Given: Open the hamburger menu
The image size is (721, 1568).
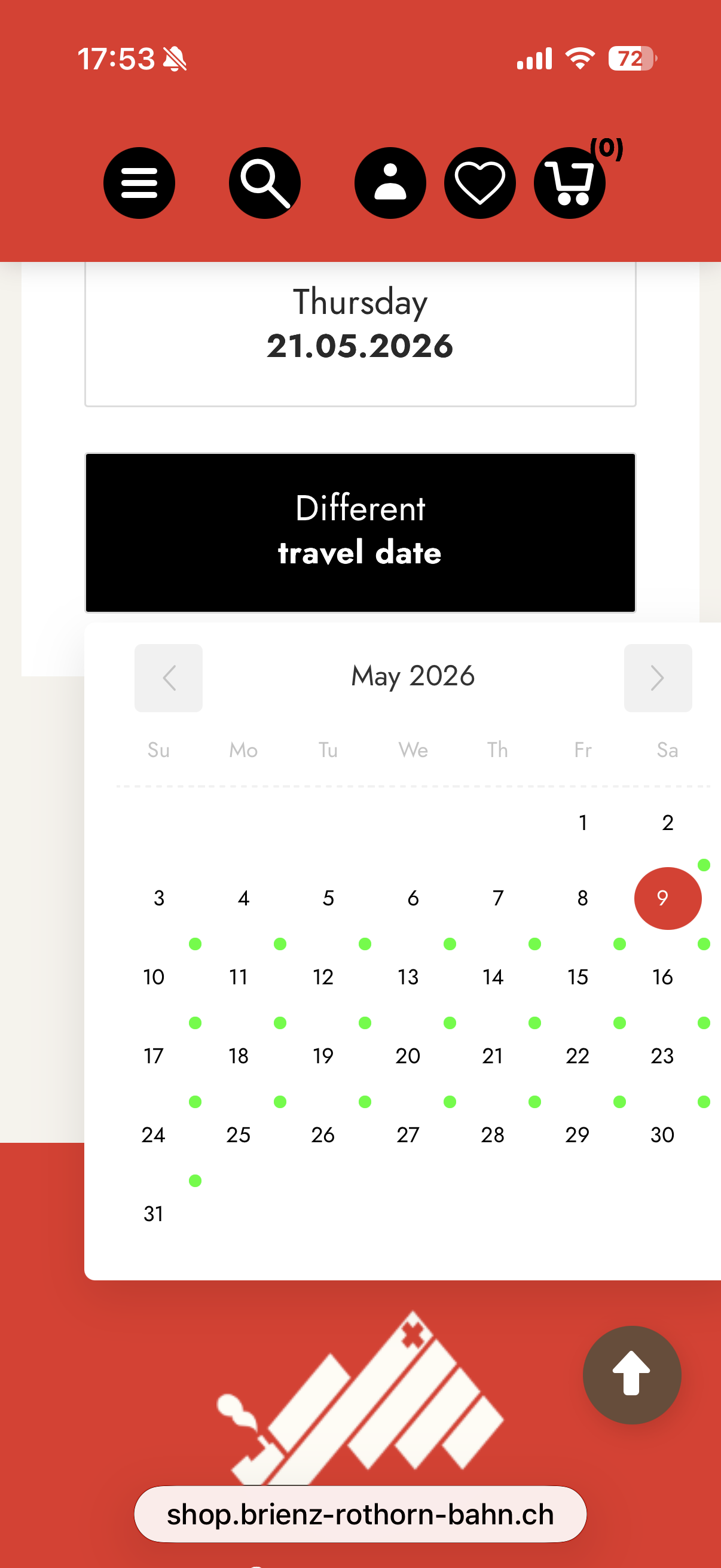Looking at the screenshot, I should point(139,183).
